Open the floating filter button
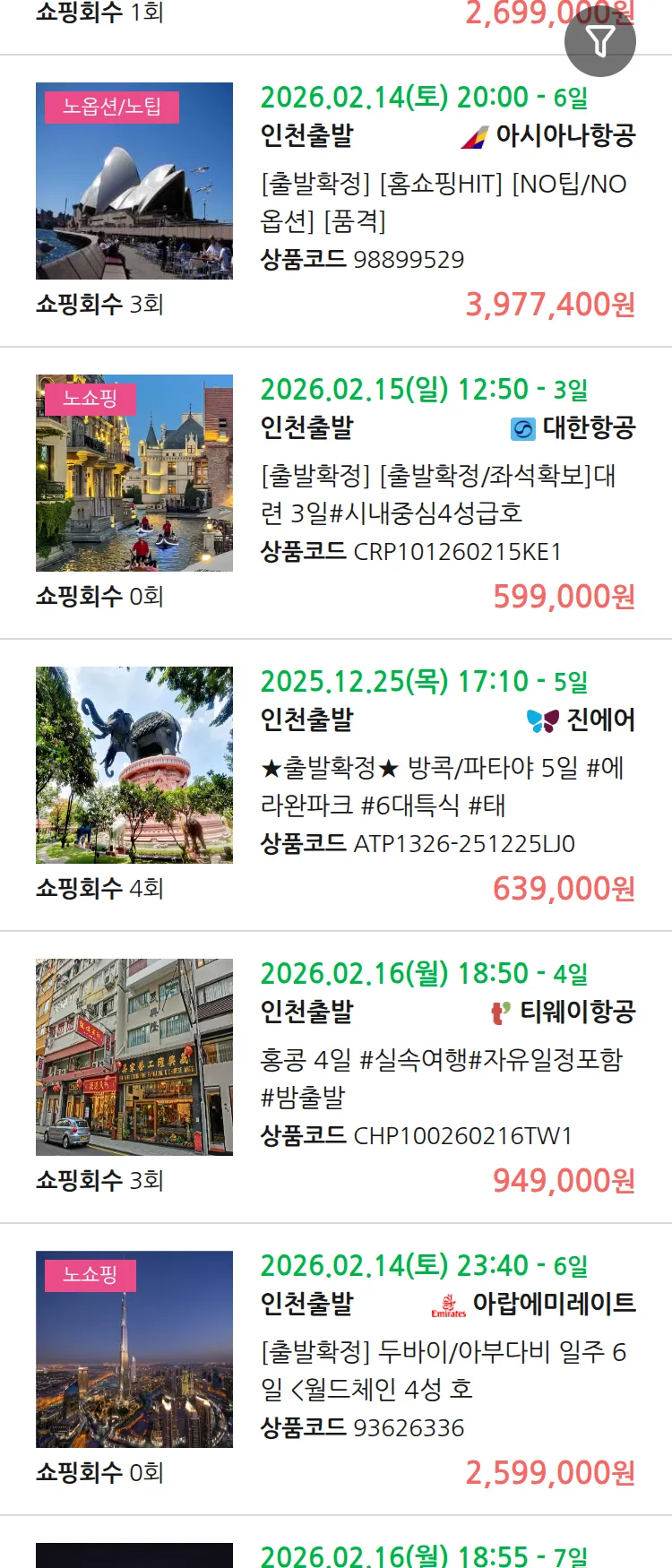672x1568 pixels. (x=599, y=41)
